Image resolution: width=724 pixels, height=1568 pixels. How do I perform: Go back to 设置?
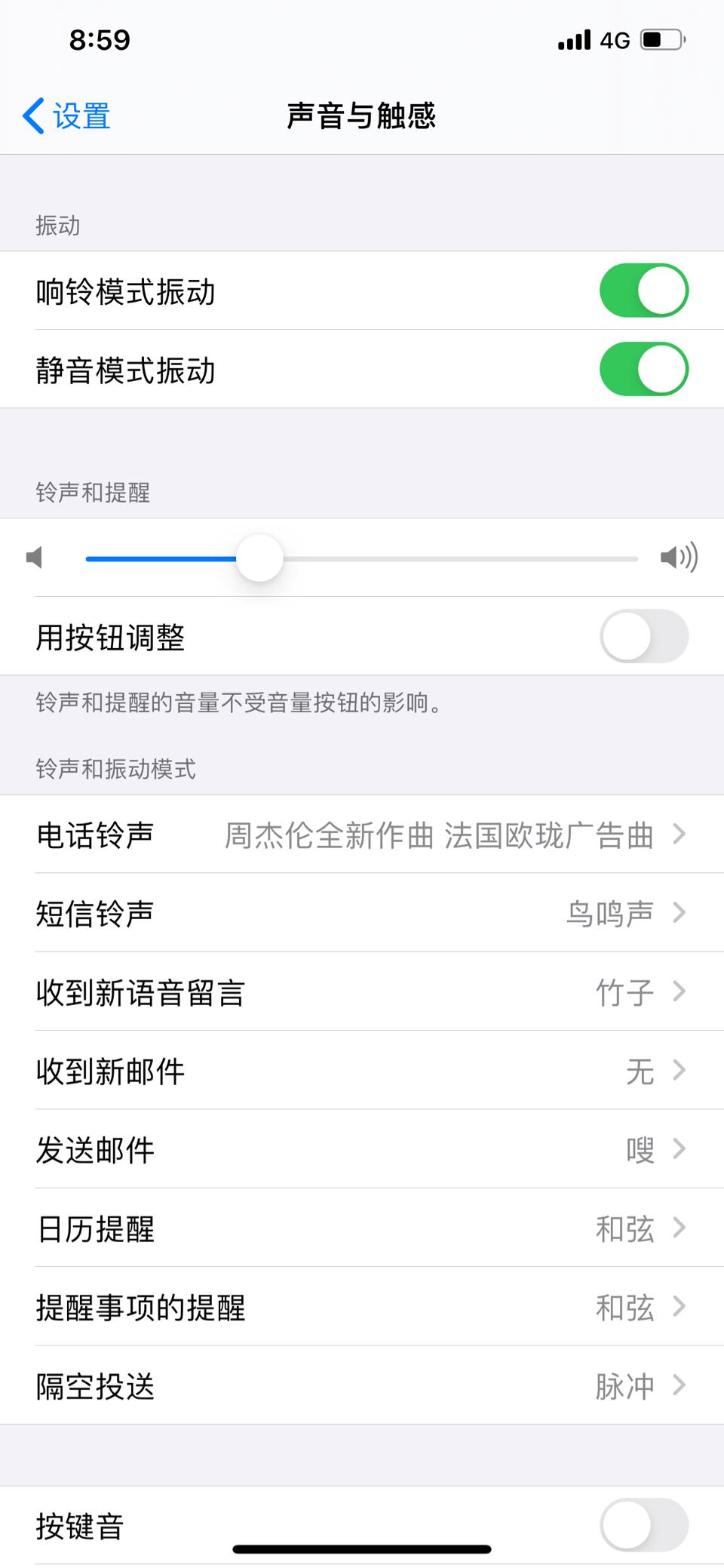(66, 116)
